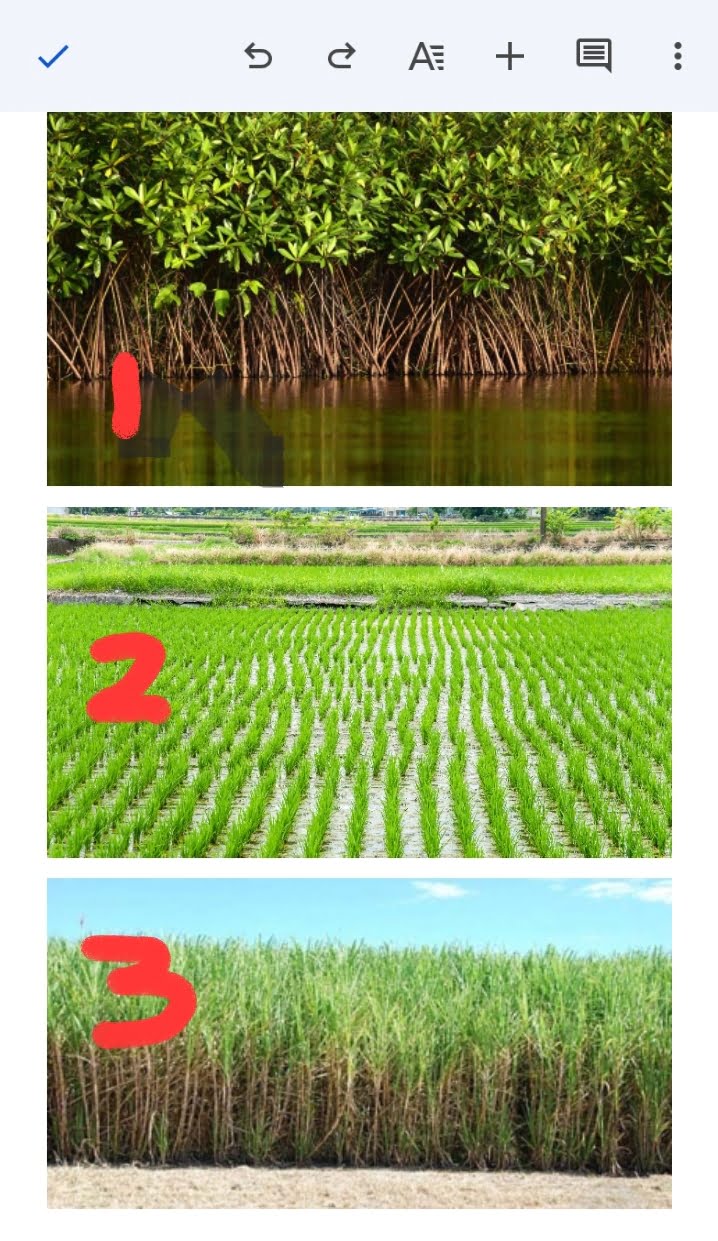
Task: Add a comment to the document
Action: tap(594, 56)
